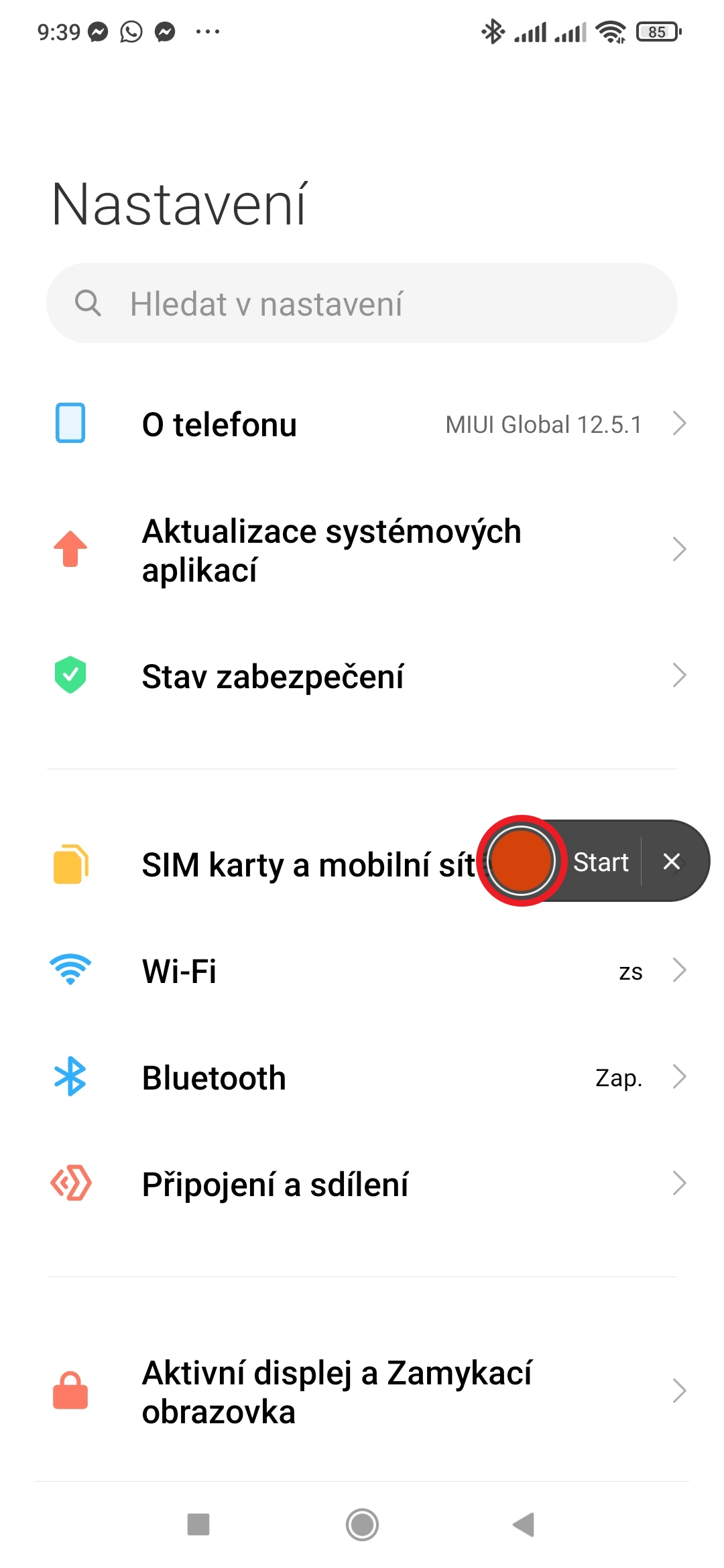Open Aktualizace systémových aplikací

click(x=362, y=550)
